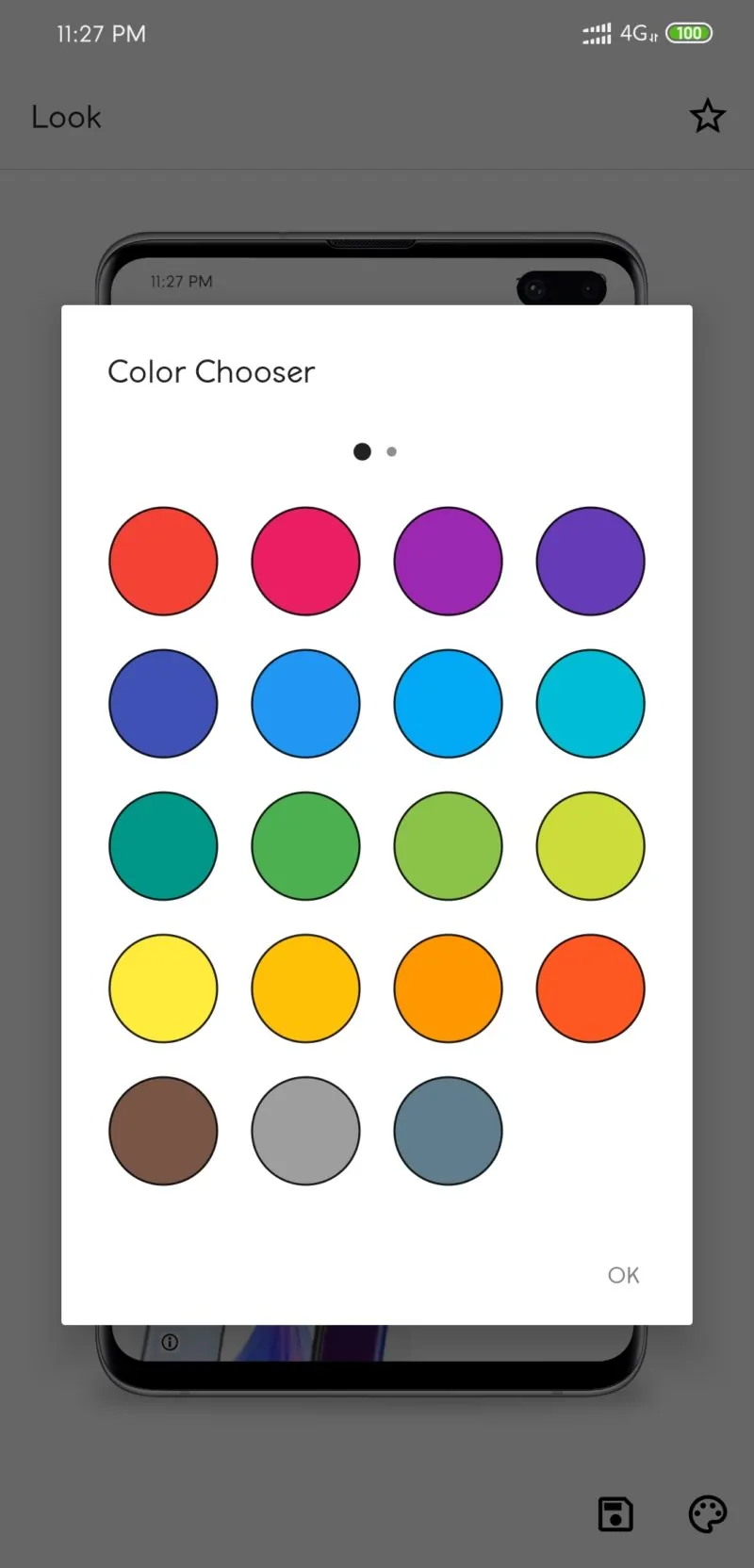Select the brown color swatch

(163, 1131)
